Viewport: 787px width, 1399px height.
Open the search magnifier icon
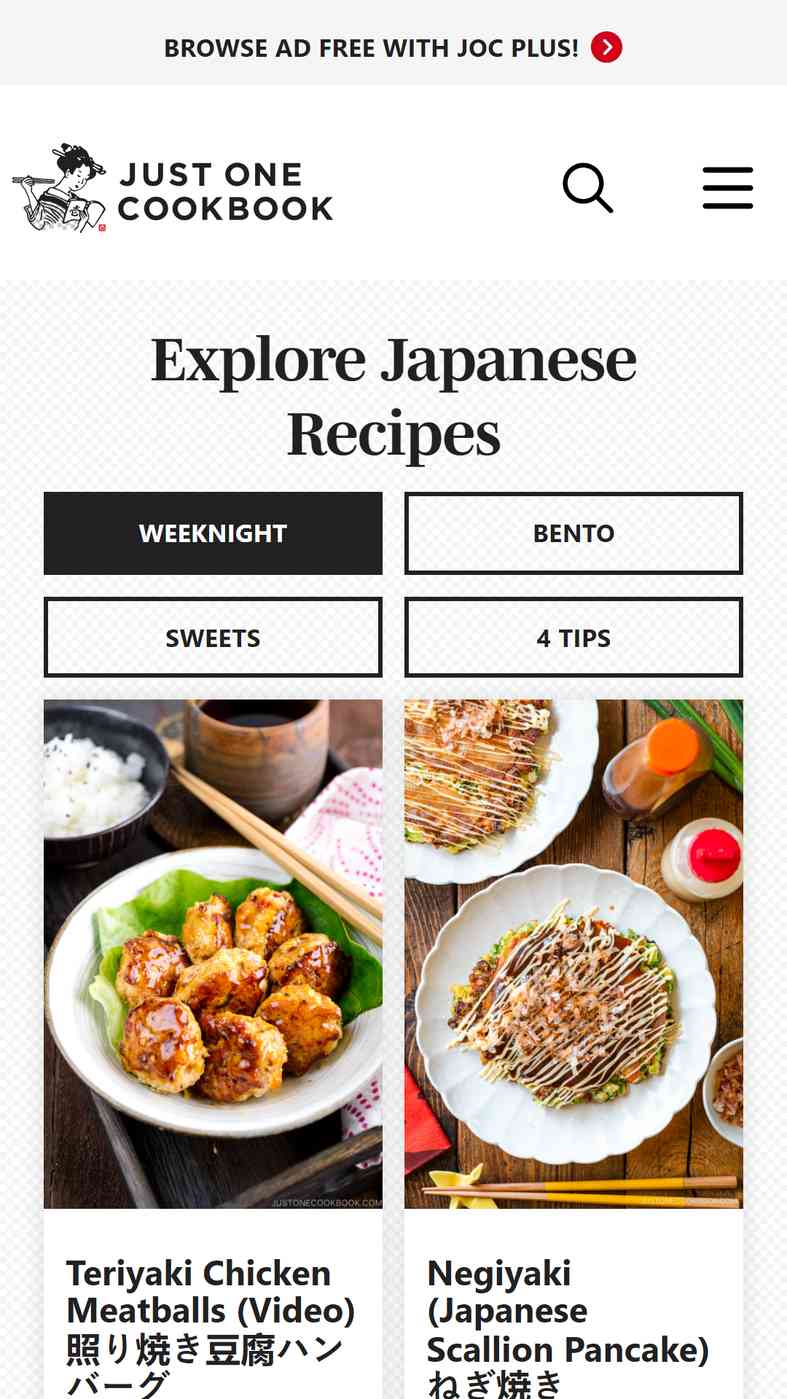coord(587,188)
